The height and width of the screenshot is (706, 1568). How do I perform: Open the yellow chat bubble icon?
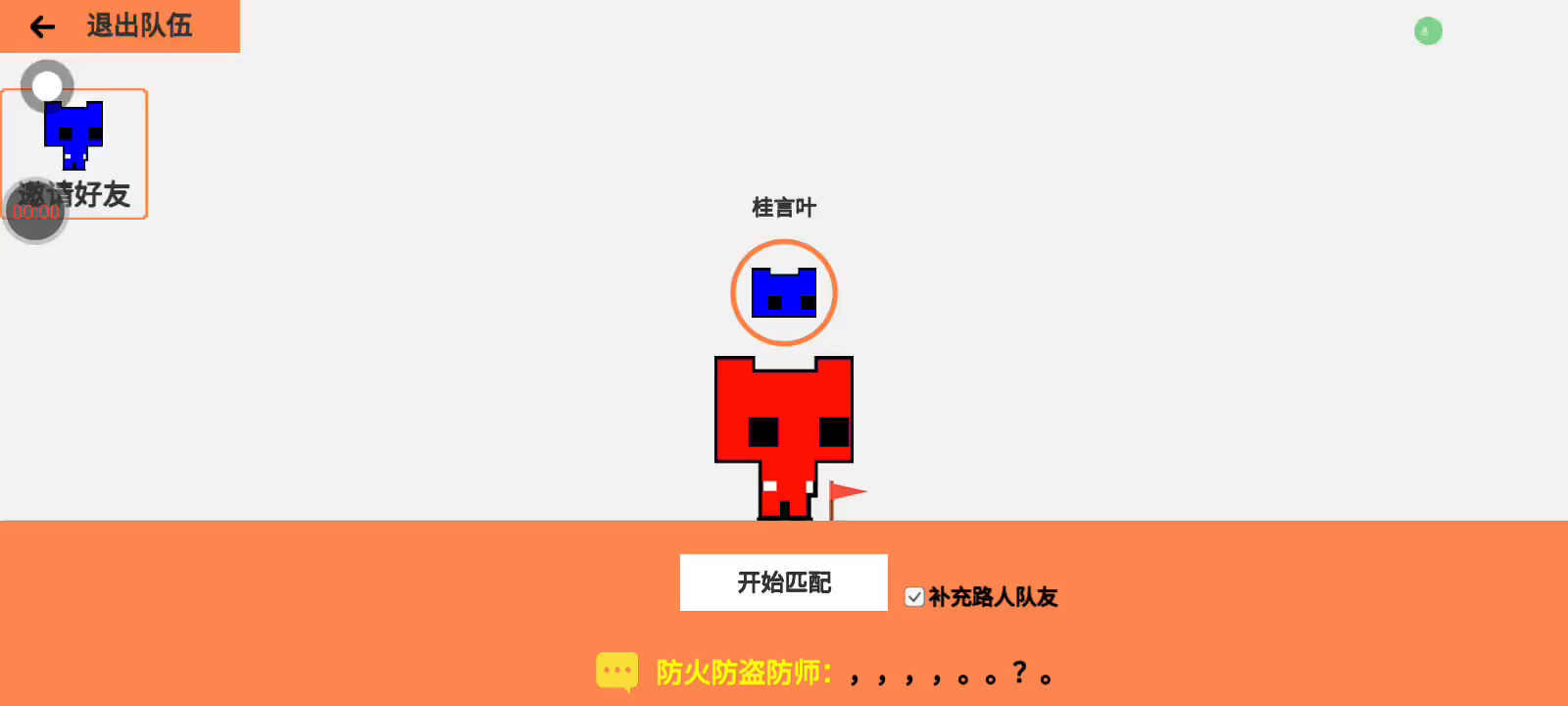pyautogui.click(x=616, y=673)
